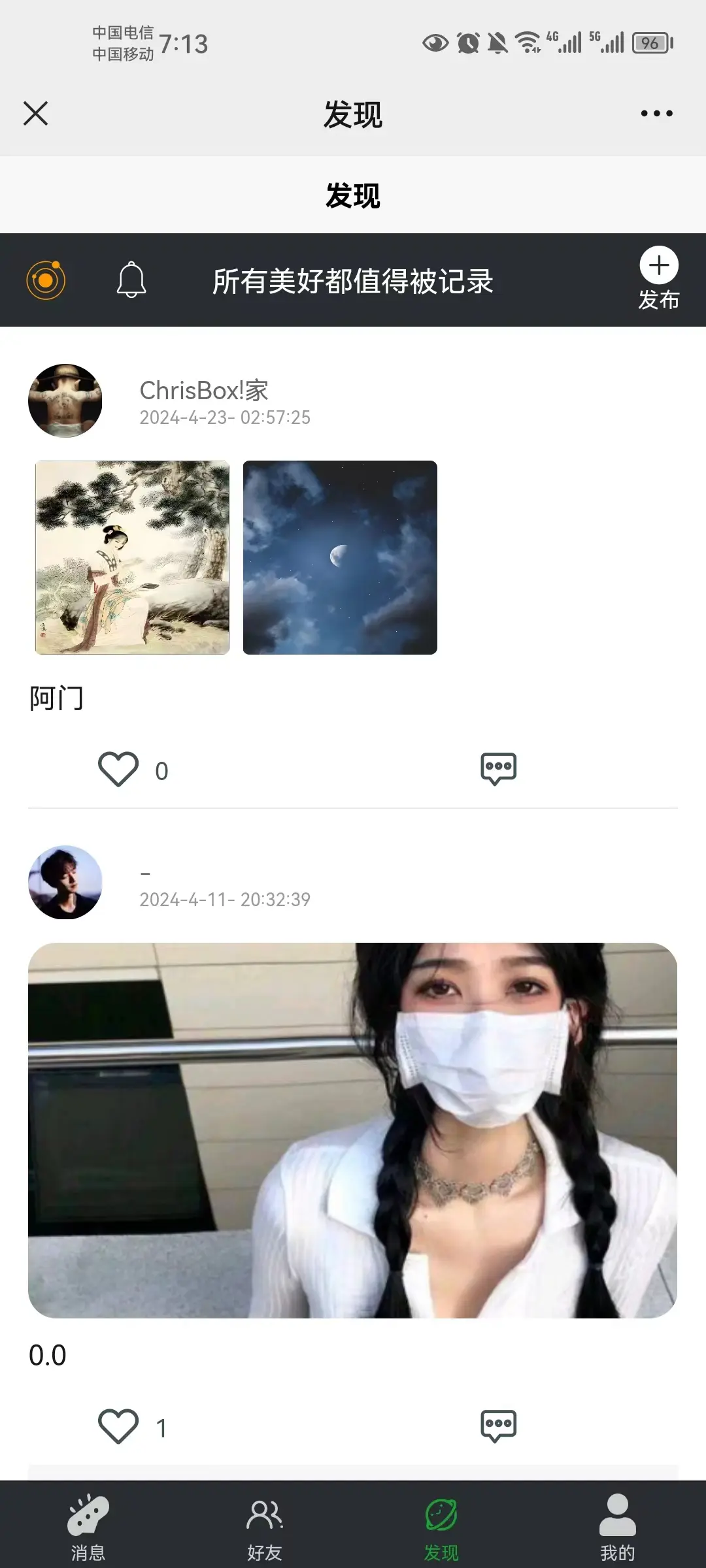The width and height of the screenshot is (706, 1568).
Task: Open the avatar of the 2024-4-11 post author
Action: 65,883
